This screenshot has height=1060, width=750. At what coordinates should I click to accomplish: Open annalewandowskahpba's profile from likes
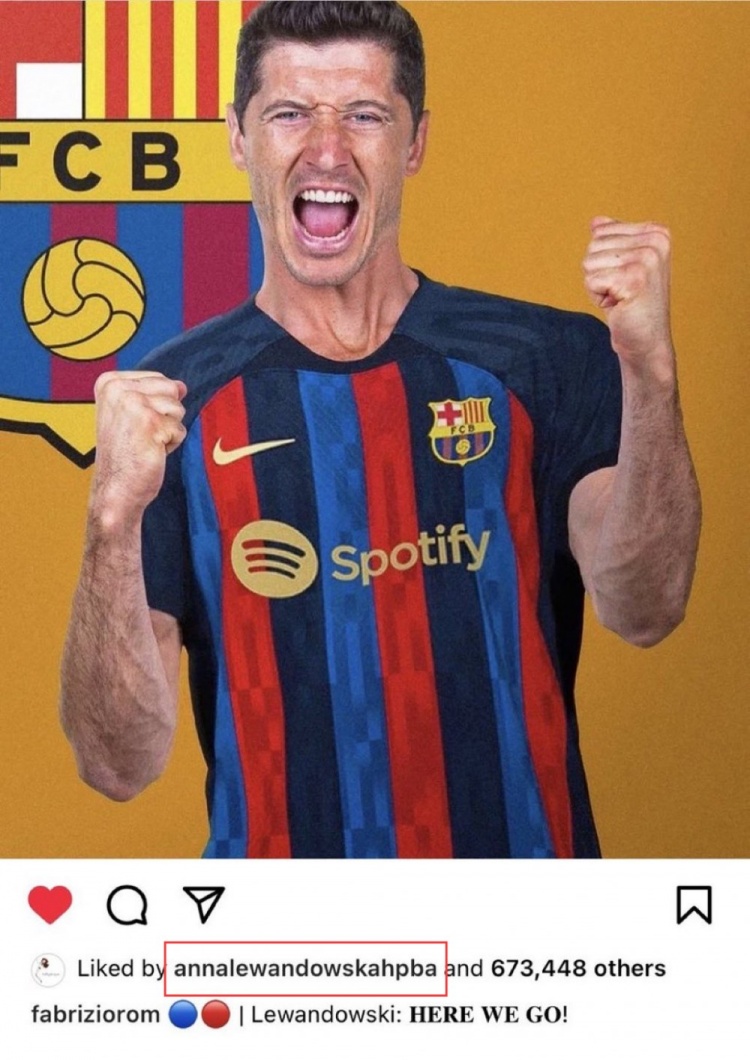pos(305,968)
